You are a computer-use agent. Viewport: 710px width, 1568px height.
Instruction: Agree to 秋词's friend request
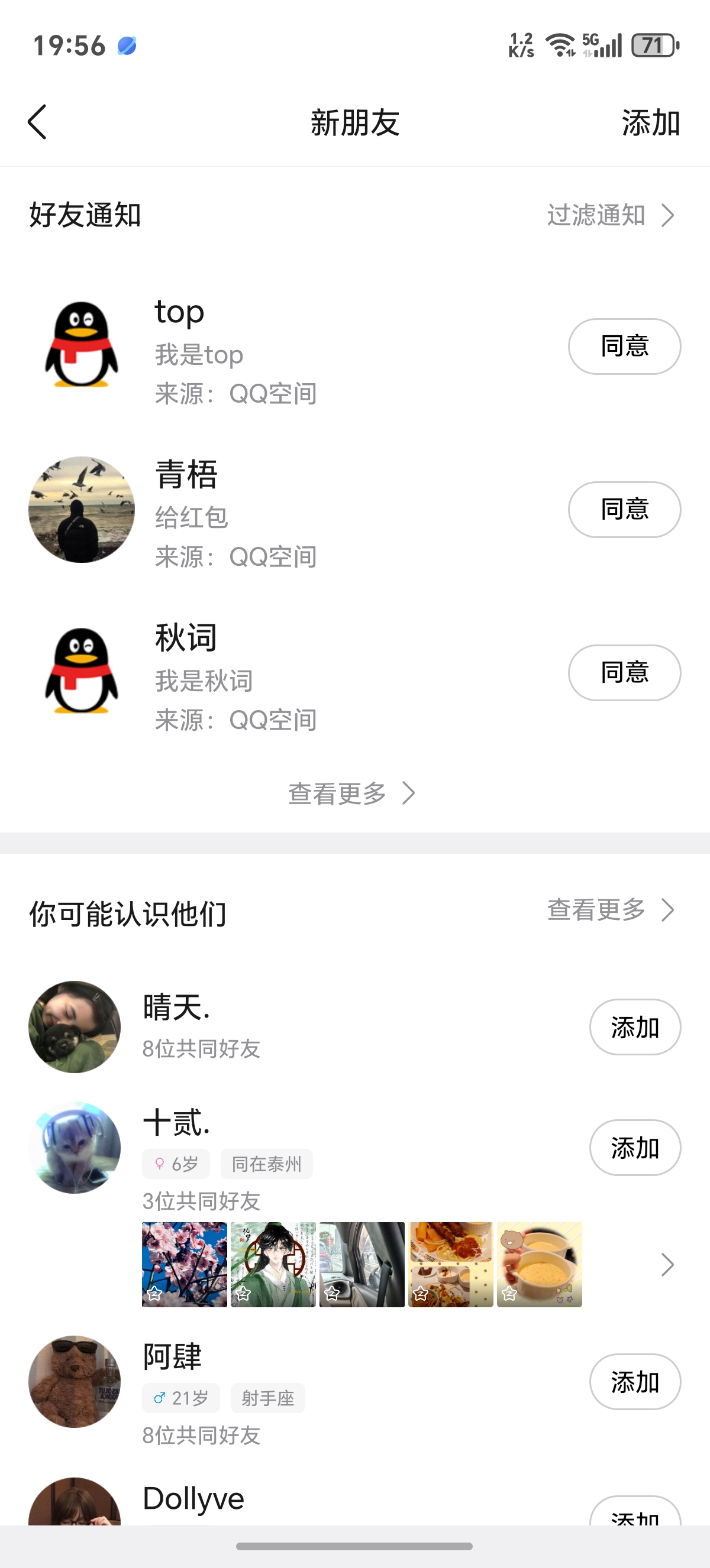(624, 673)
